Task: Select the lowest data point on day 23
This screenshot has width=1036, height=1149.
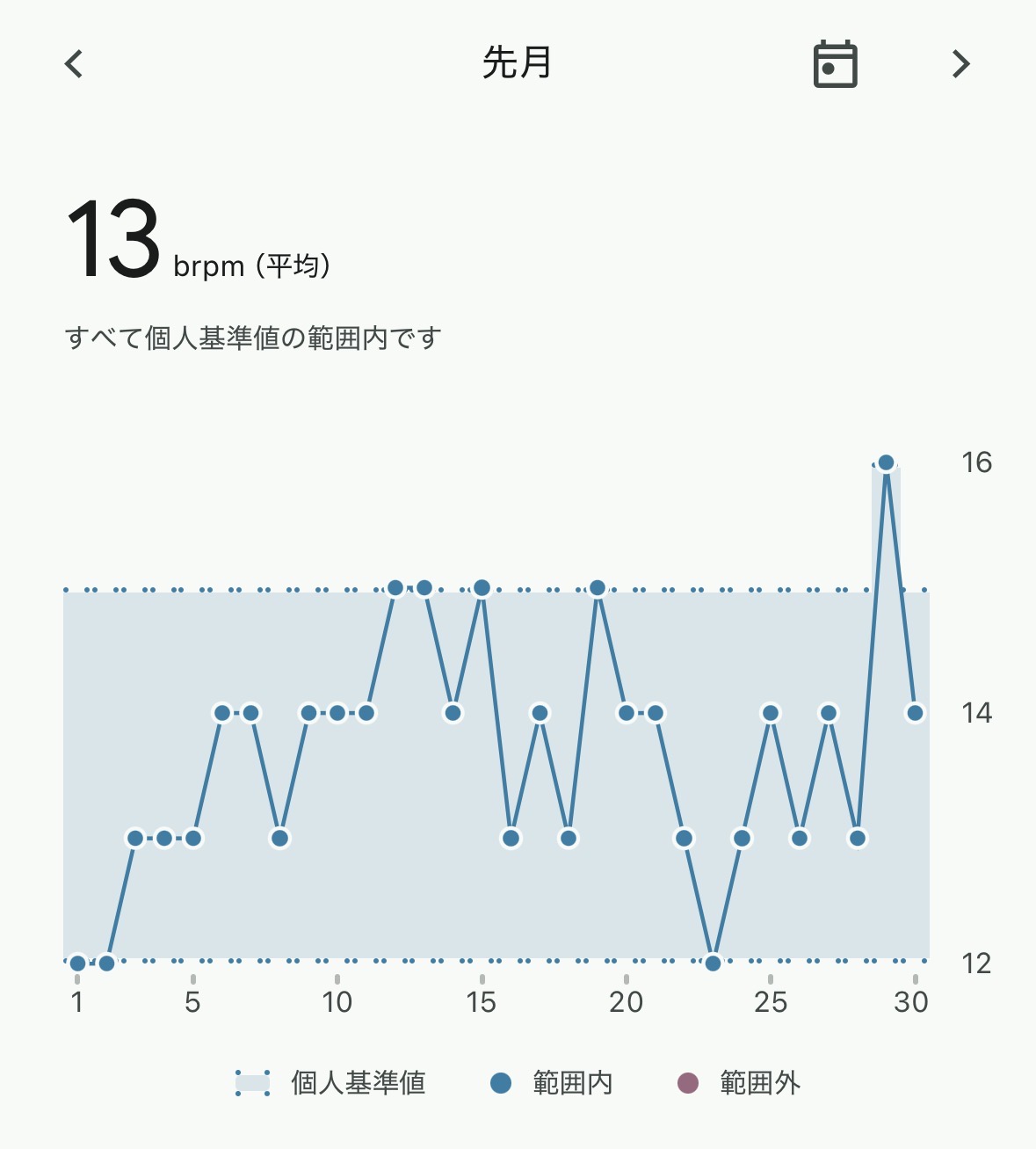Action: pyautogui.click(x=713, y=963)
